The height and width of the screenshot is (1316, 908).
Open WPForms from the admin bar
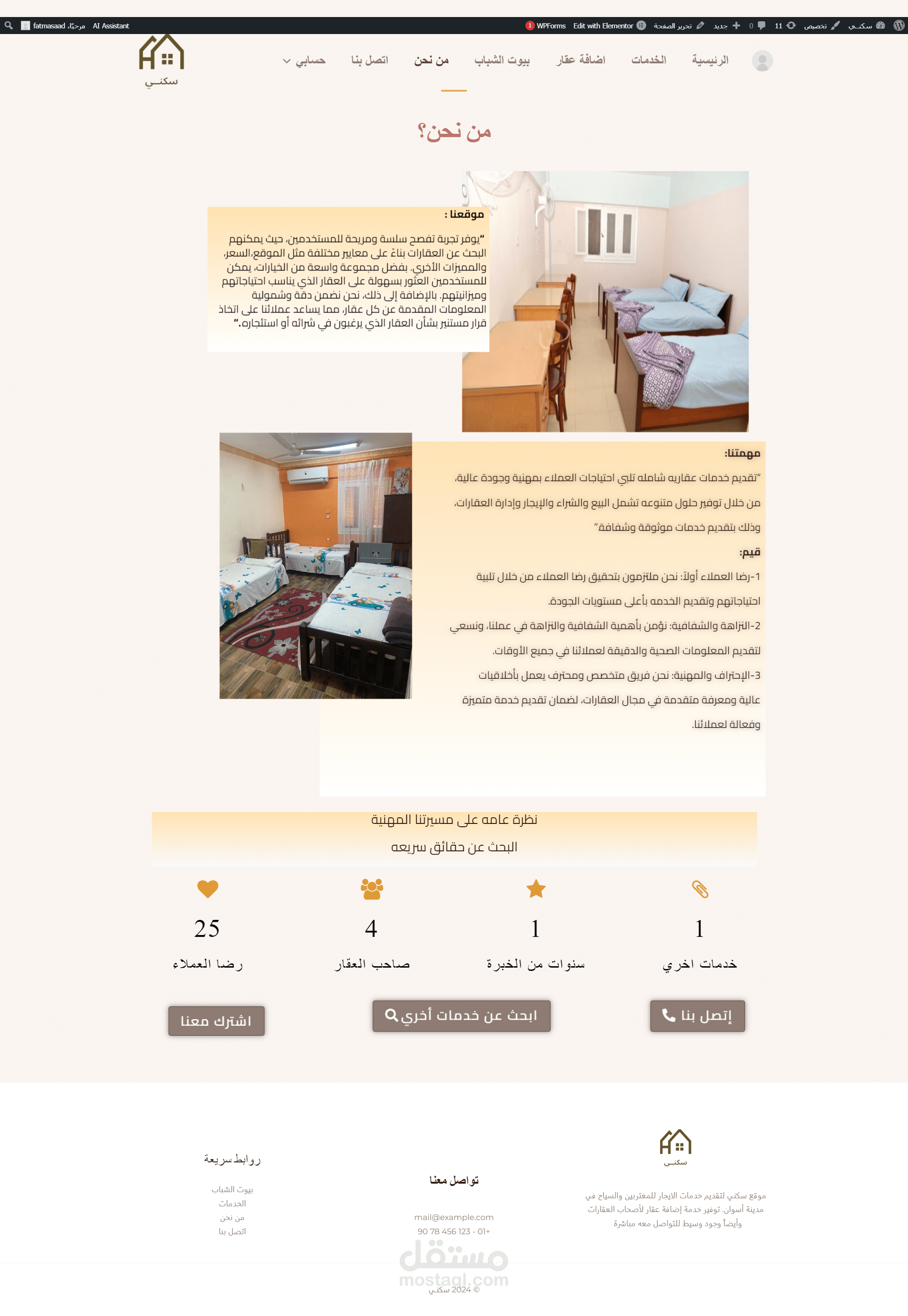[x=546, y=26]
